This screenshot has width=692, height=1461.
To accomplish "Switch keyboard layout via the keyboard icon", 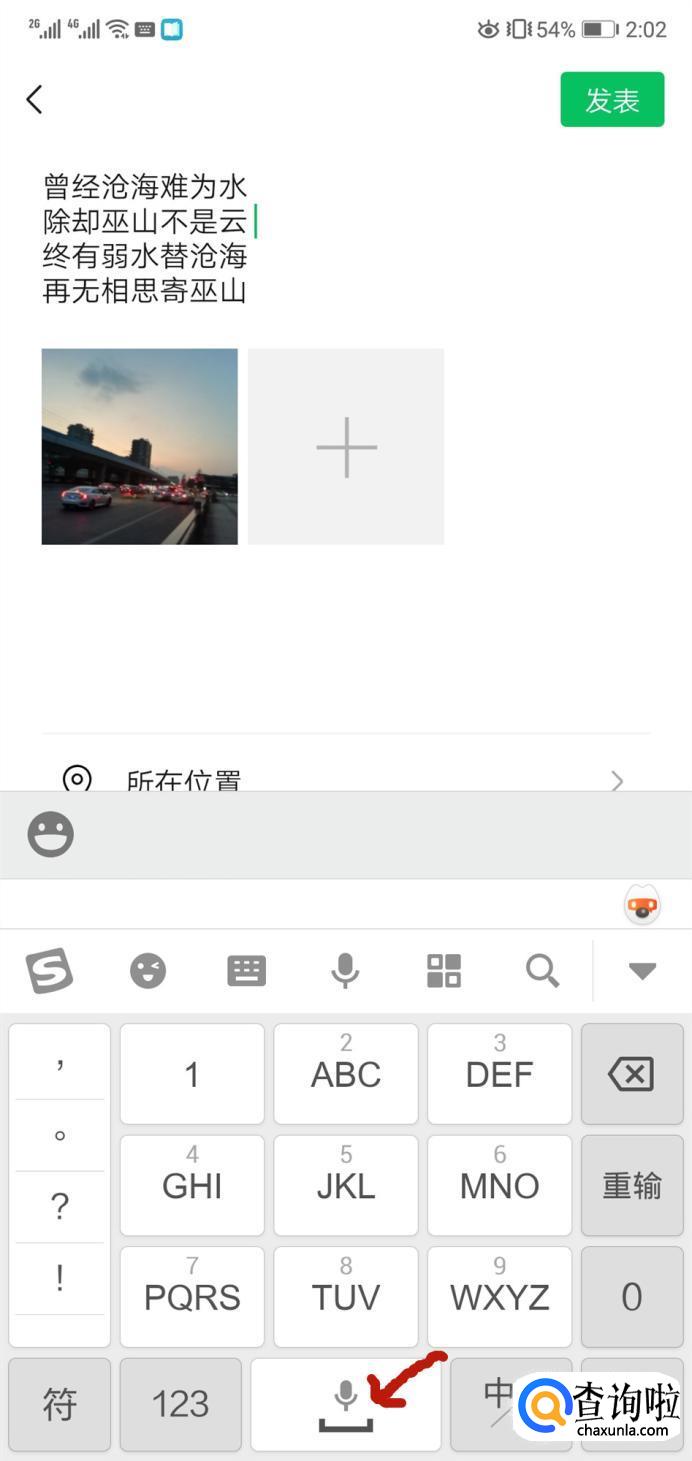I will click(246, 970).
